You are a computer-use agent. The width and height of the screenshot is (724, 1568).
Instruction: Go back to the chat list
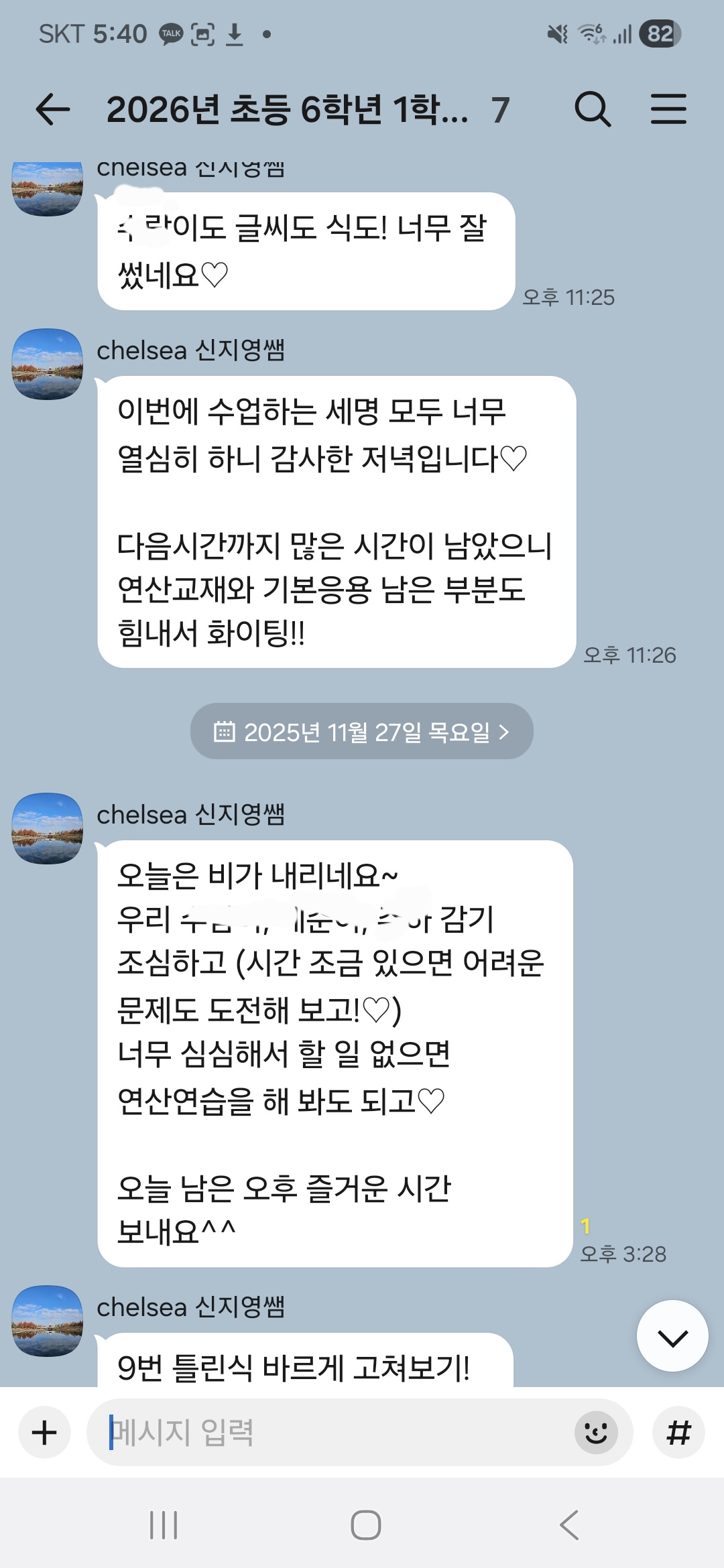(x=53, y=109)
